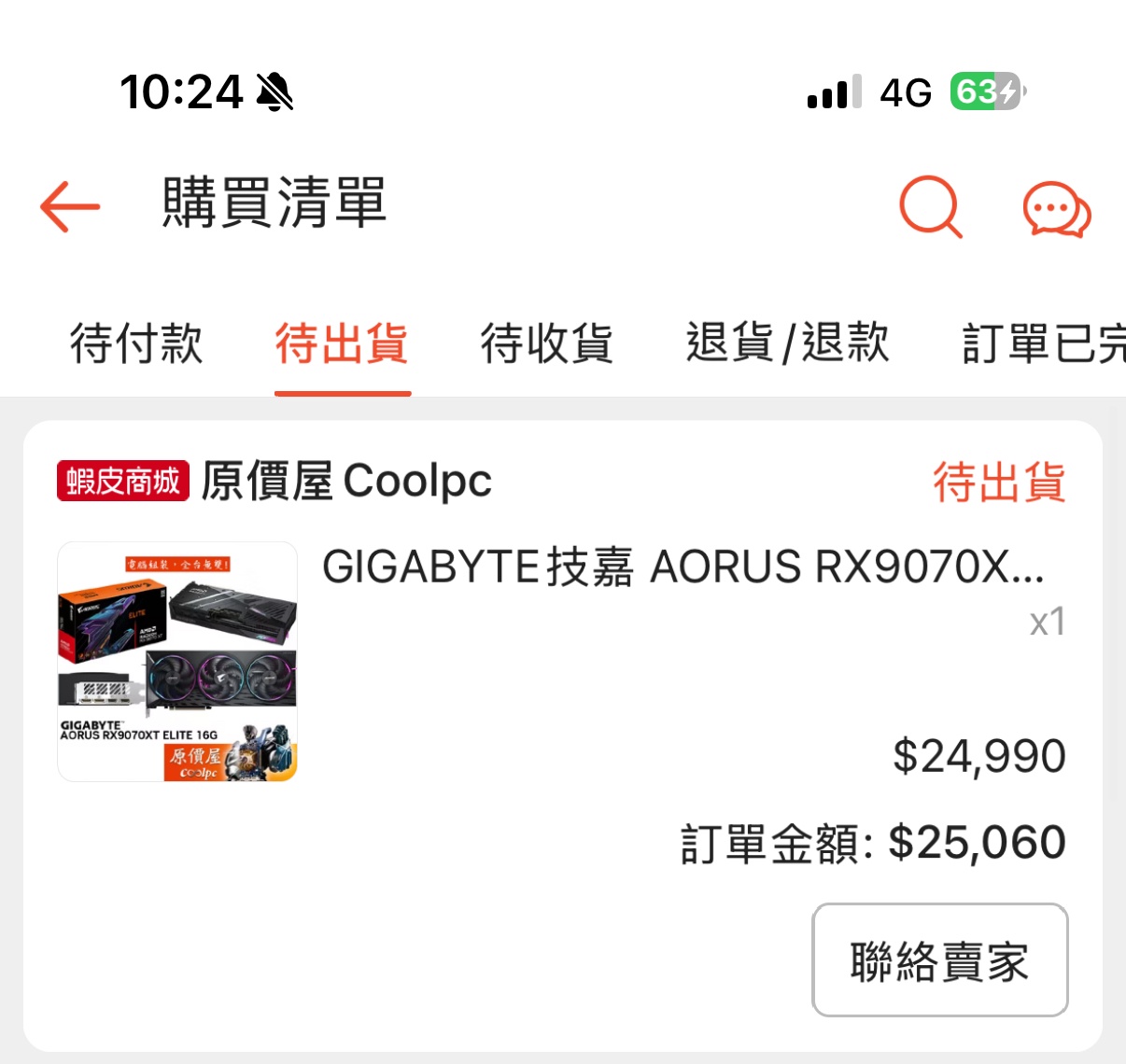
Task: Go back from 購買清單
Action: 70,205
